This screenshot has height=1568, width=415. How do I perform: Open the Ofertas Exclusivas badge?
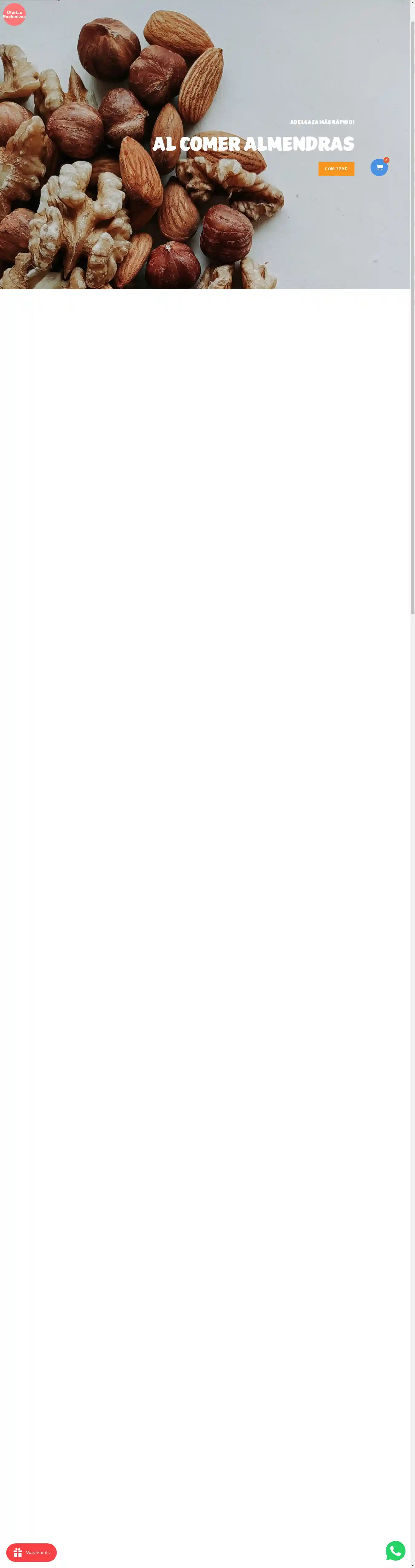[x=14, y=15]
